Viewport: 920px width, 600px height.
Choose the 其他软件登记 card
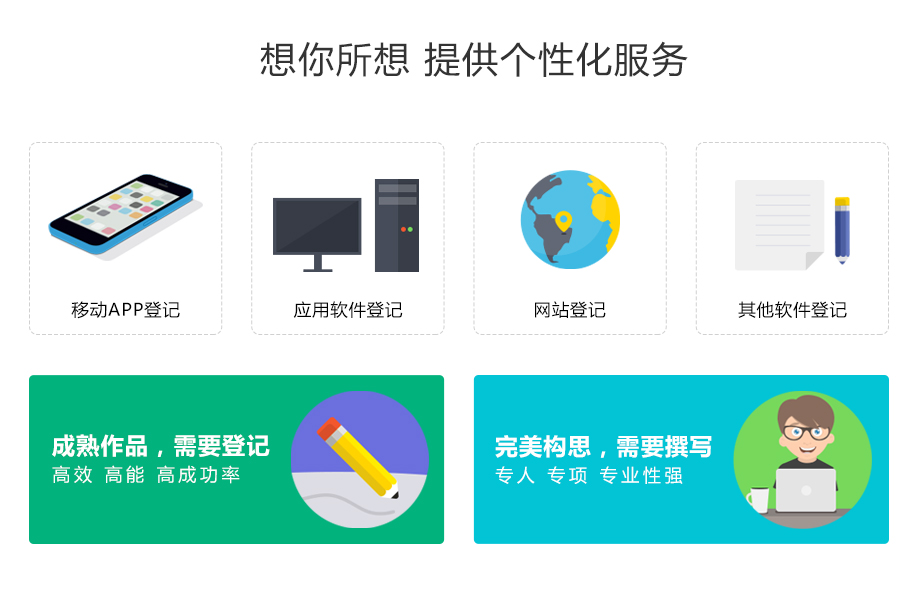792,238
